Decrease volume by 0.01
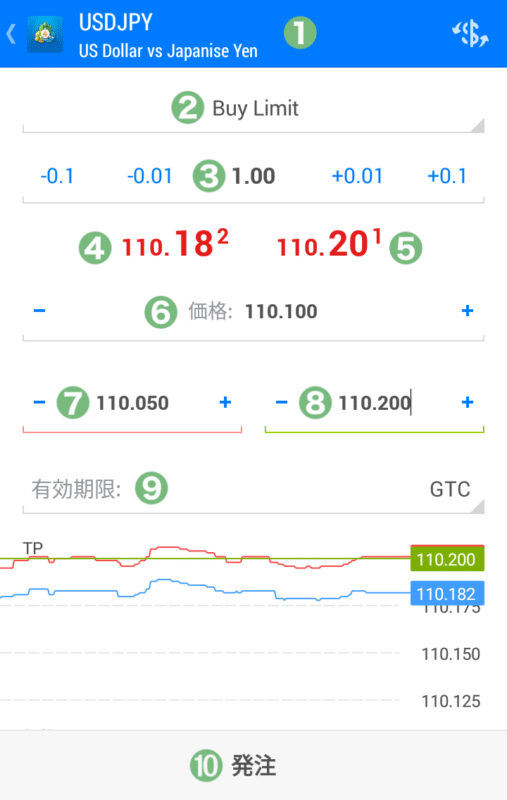Viewport: 507px width, 800px height. point(149,177)
